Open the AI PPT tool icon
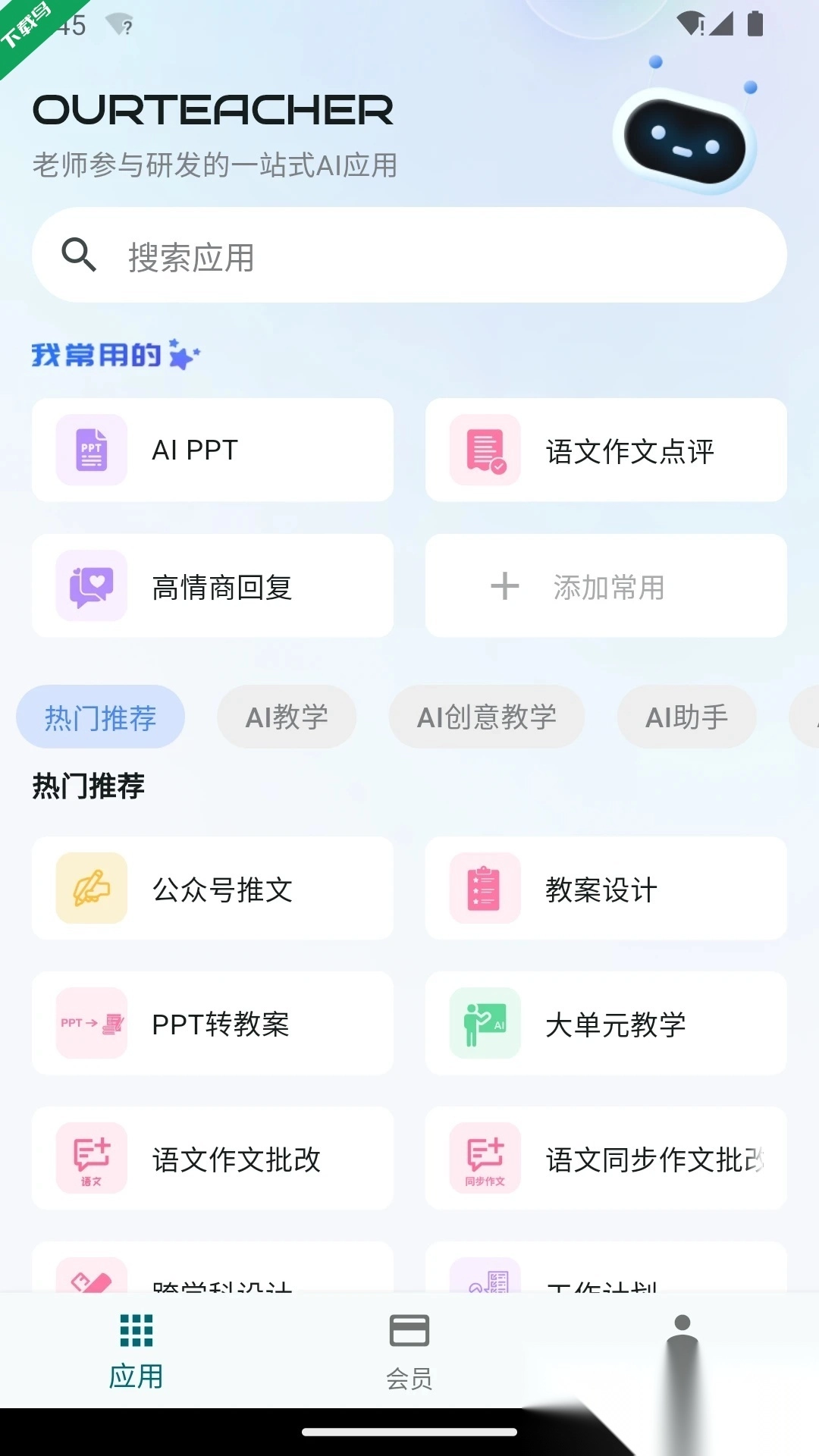Viewport: 819px width, 1456px height. [x=90, y=449]
